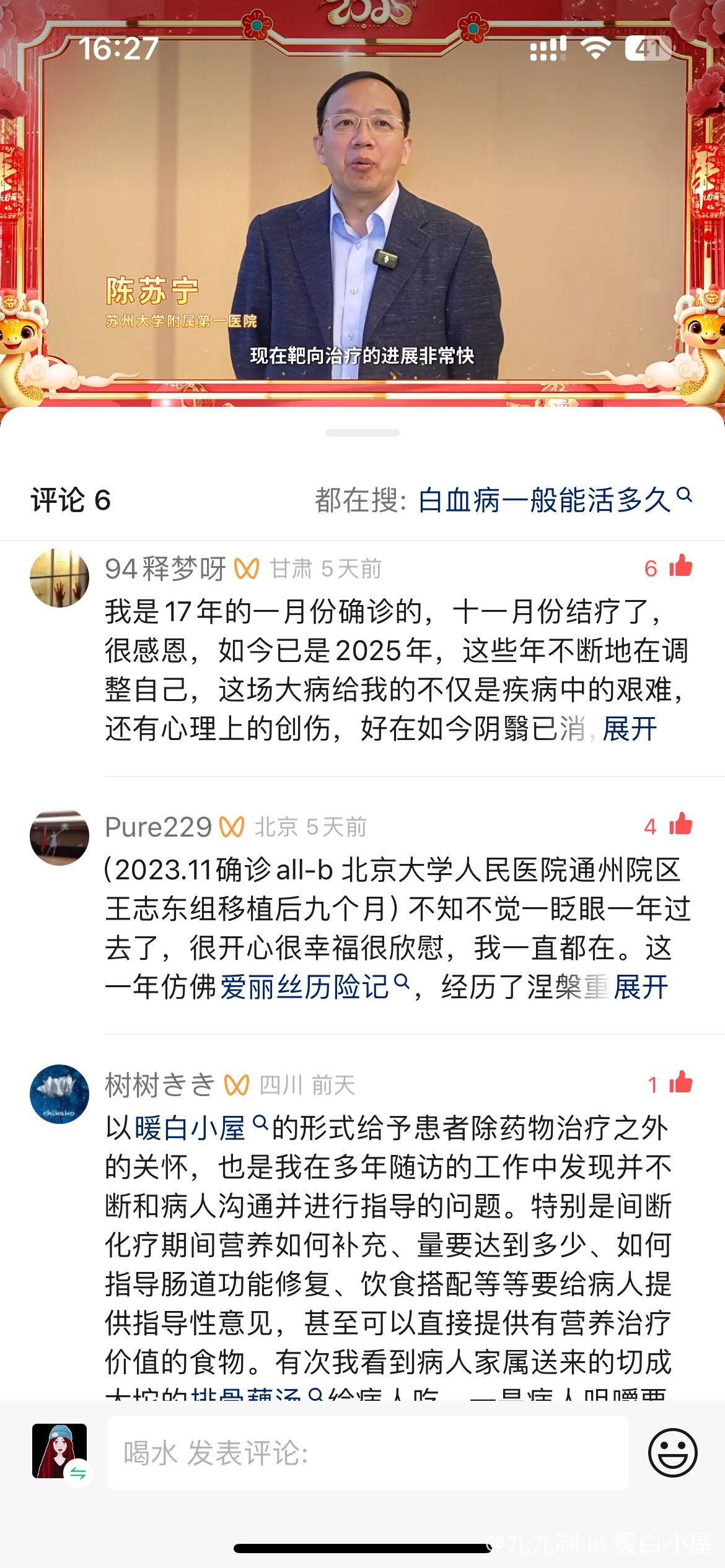The height and width of the screenshot is (1568, 725).
Task: Switch account via own avatar
Action: click(59, 1451)
